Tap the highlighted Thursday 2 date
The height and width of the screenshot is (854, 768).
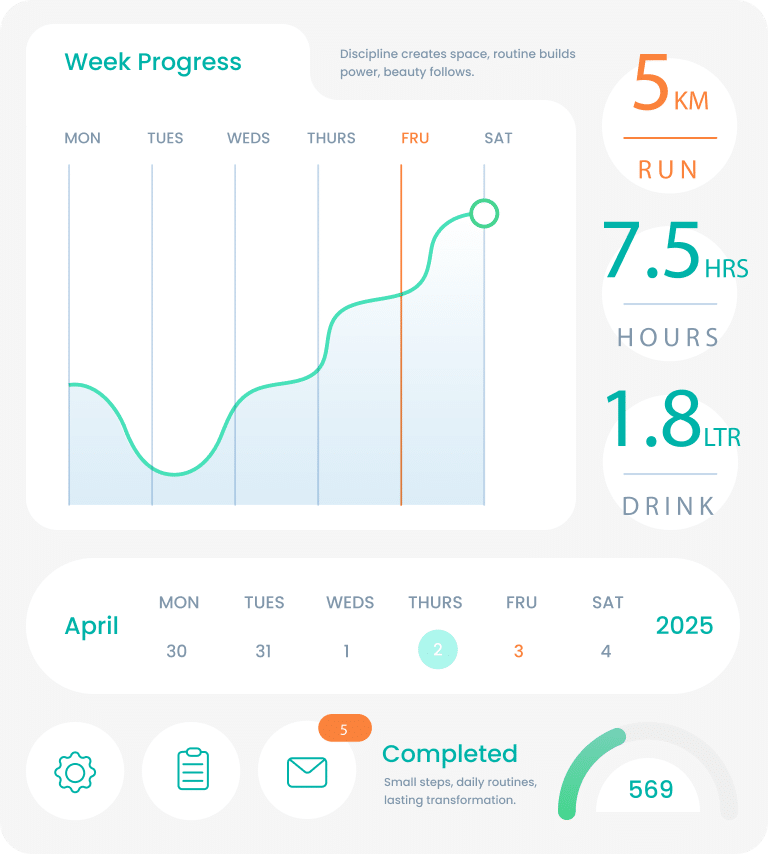coord(437,650)
